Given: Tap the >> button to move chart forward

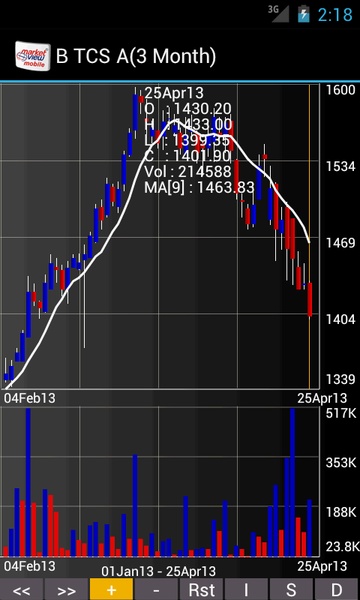Looking at the screenshot, I should click(x=67, y=589).
